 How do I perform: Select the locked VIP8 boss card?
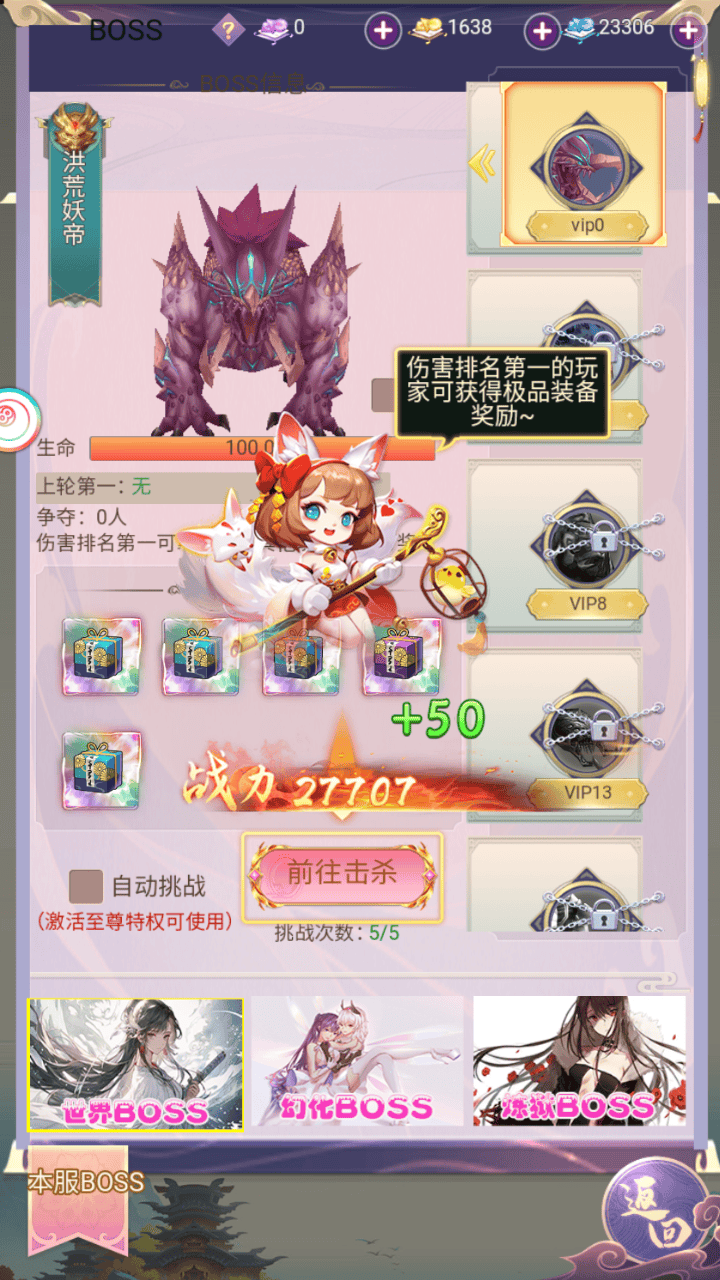point(586,548)
